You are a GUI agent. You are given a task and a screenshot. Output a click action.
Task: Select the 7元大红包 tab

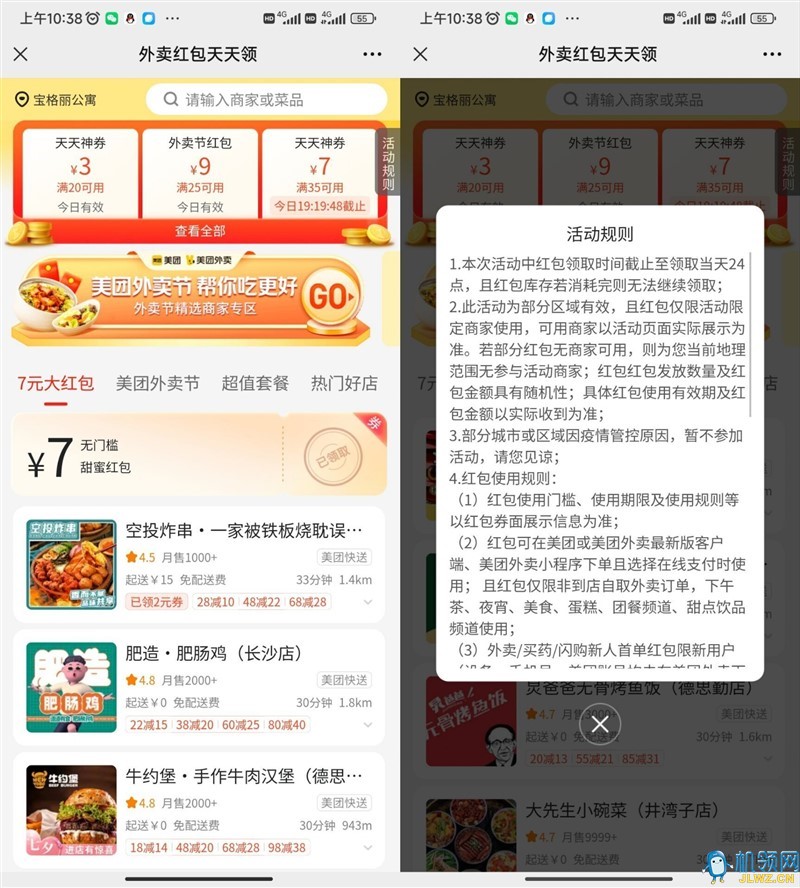55,383
